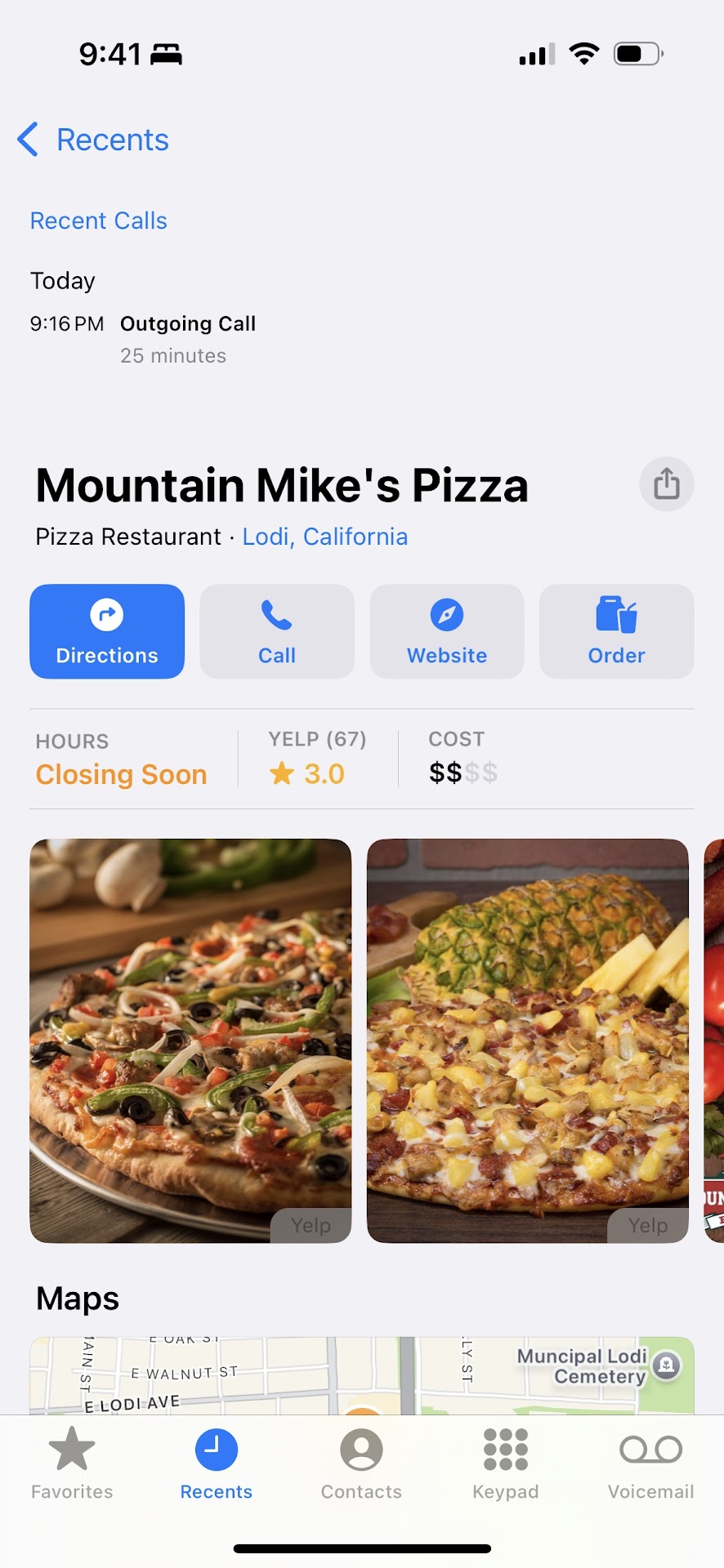Visit the restaurant's Website
The height and width of the screenshot is (1568, 724).
point(447,631)
